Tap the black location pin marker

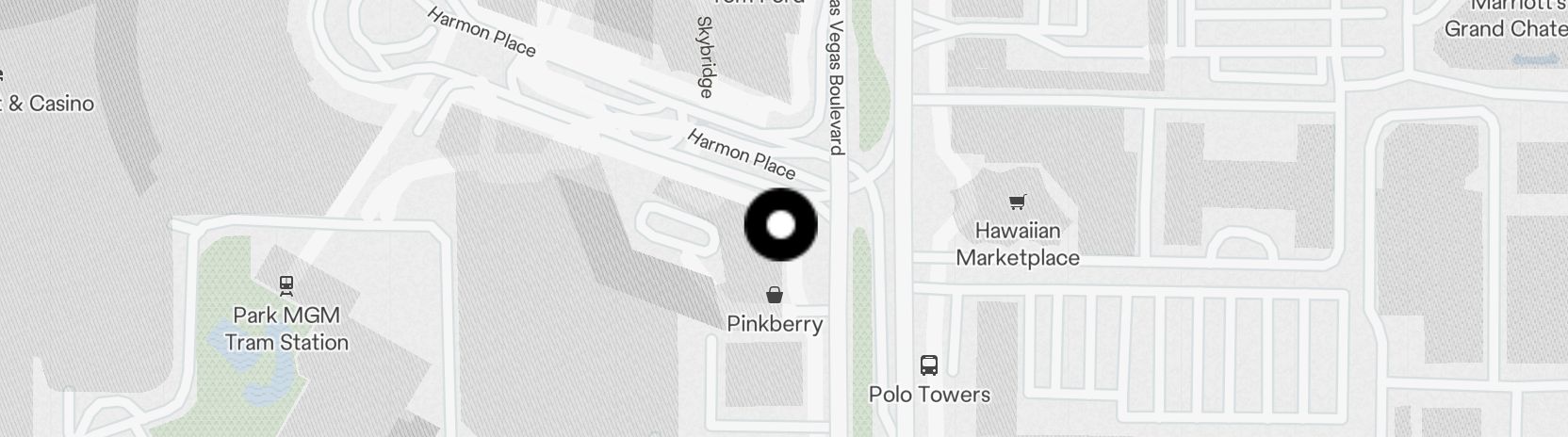780,225
